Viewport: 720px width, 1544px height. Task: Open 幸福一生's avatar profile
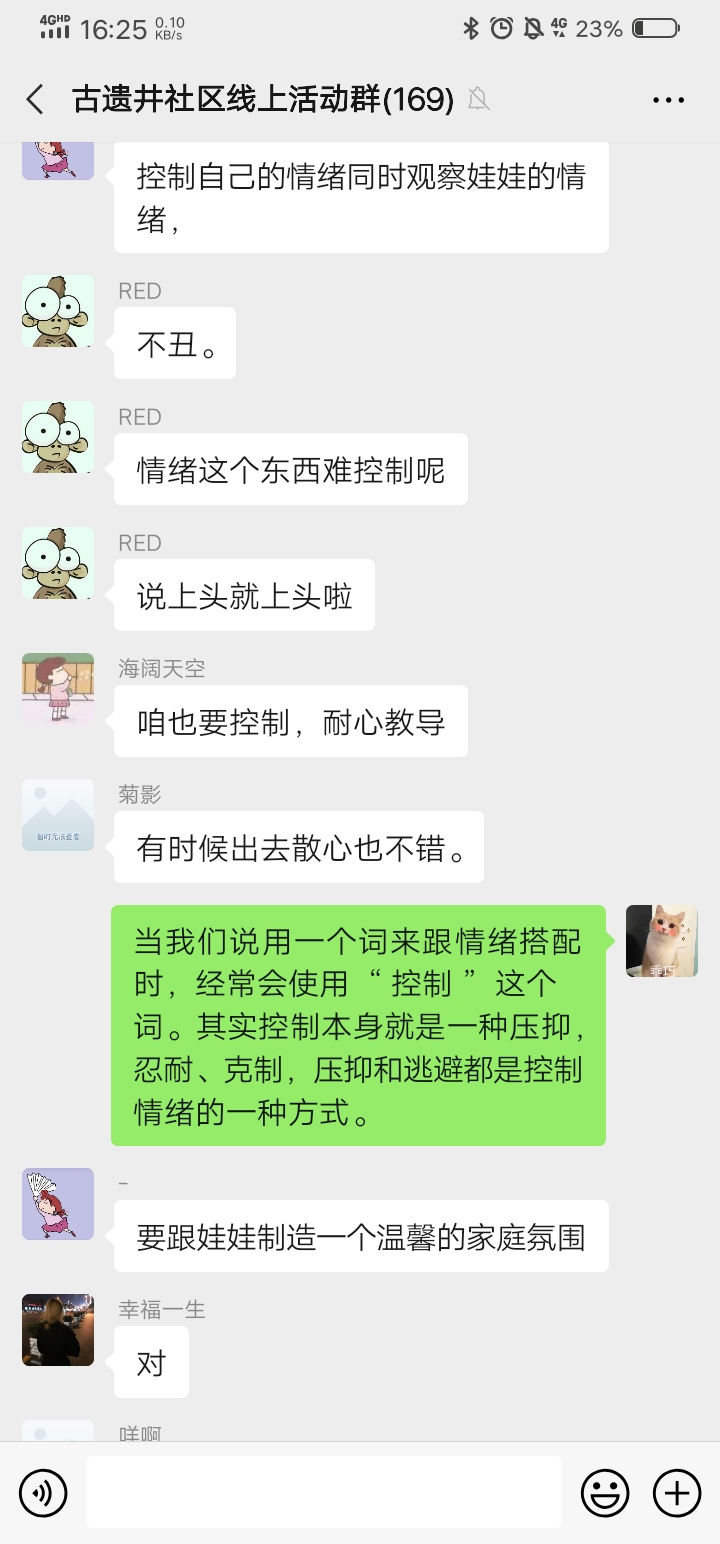point(58,1330)
